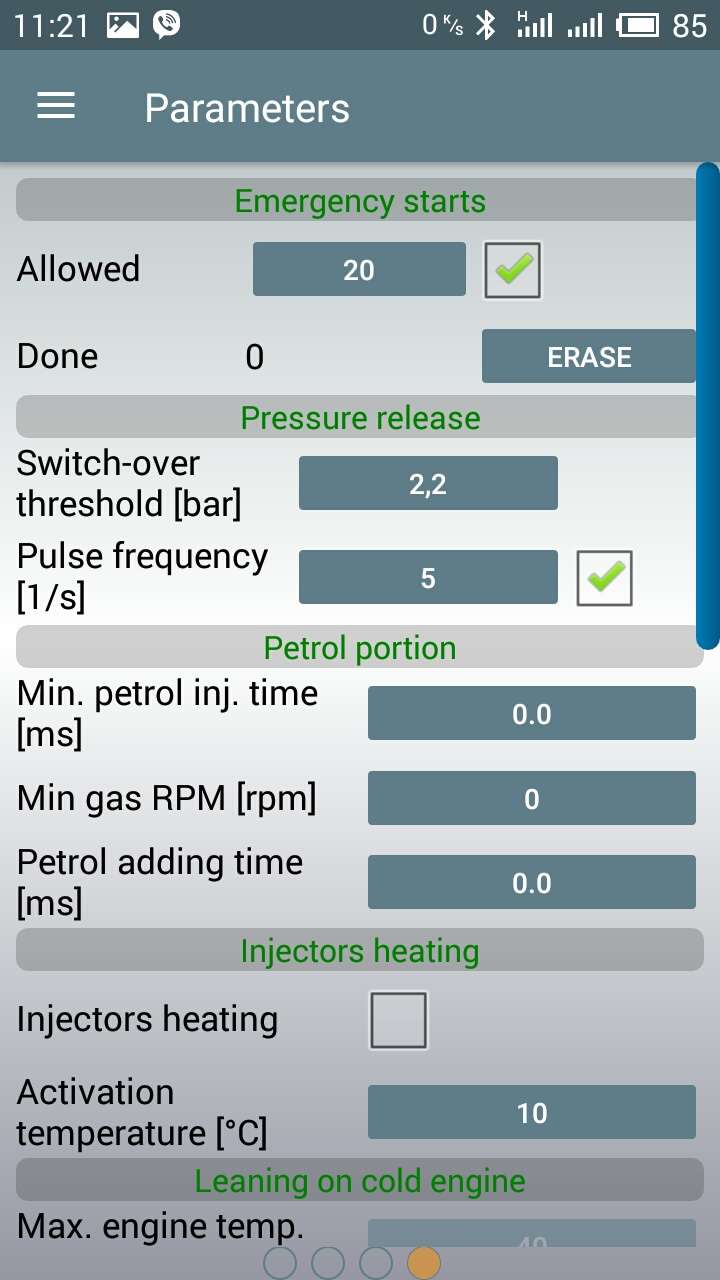
Task: Change the petrol adding time value
Action: pos(532,882)
